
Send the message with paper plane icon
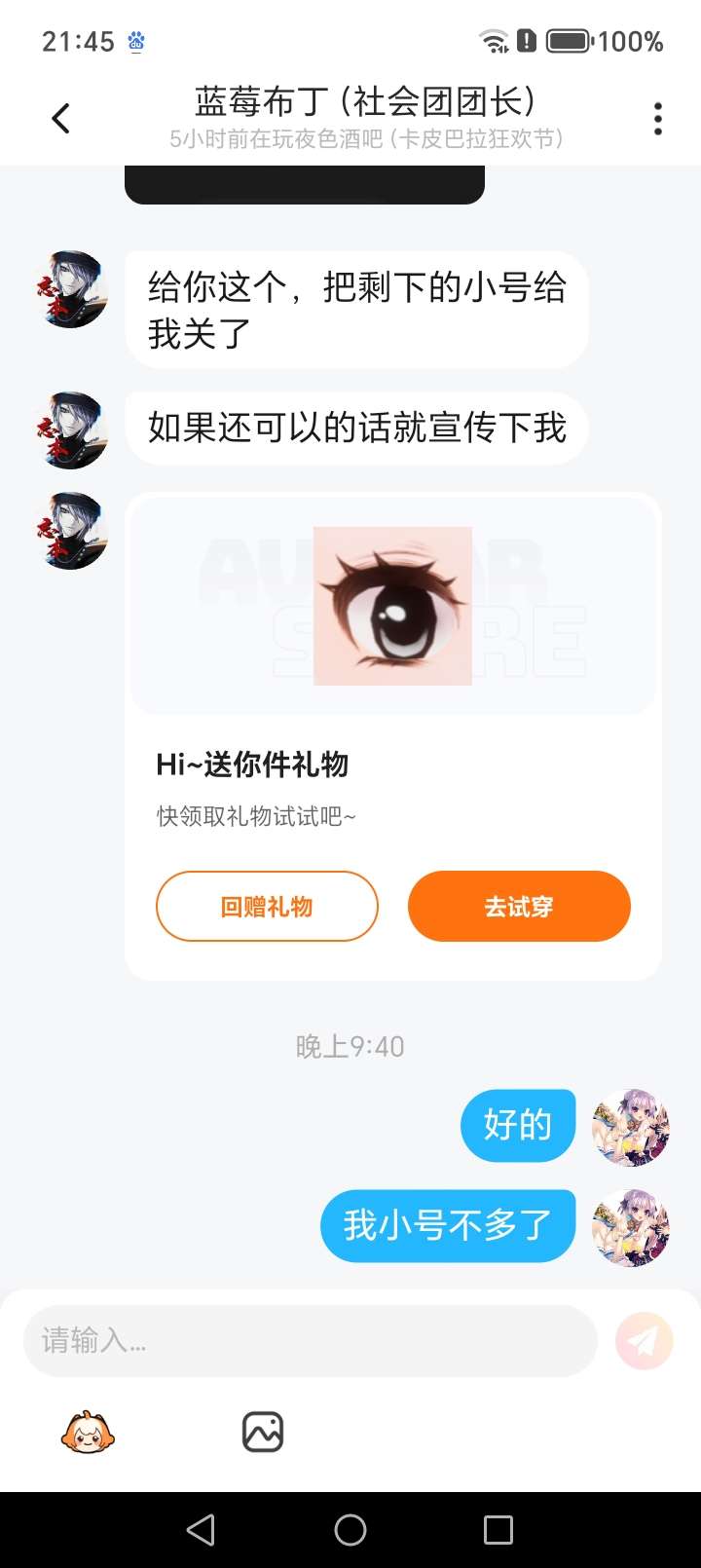tap(644, 1341)
